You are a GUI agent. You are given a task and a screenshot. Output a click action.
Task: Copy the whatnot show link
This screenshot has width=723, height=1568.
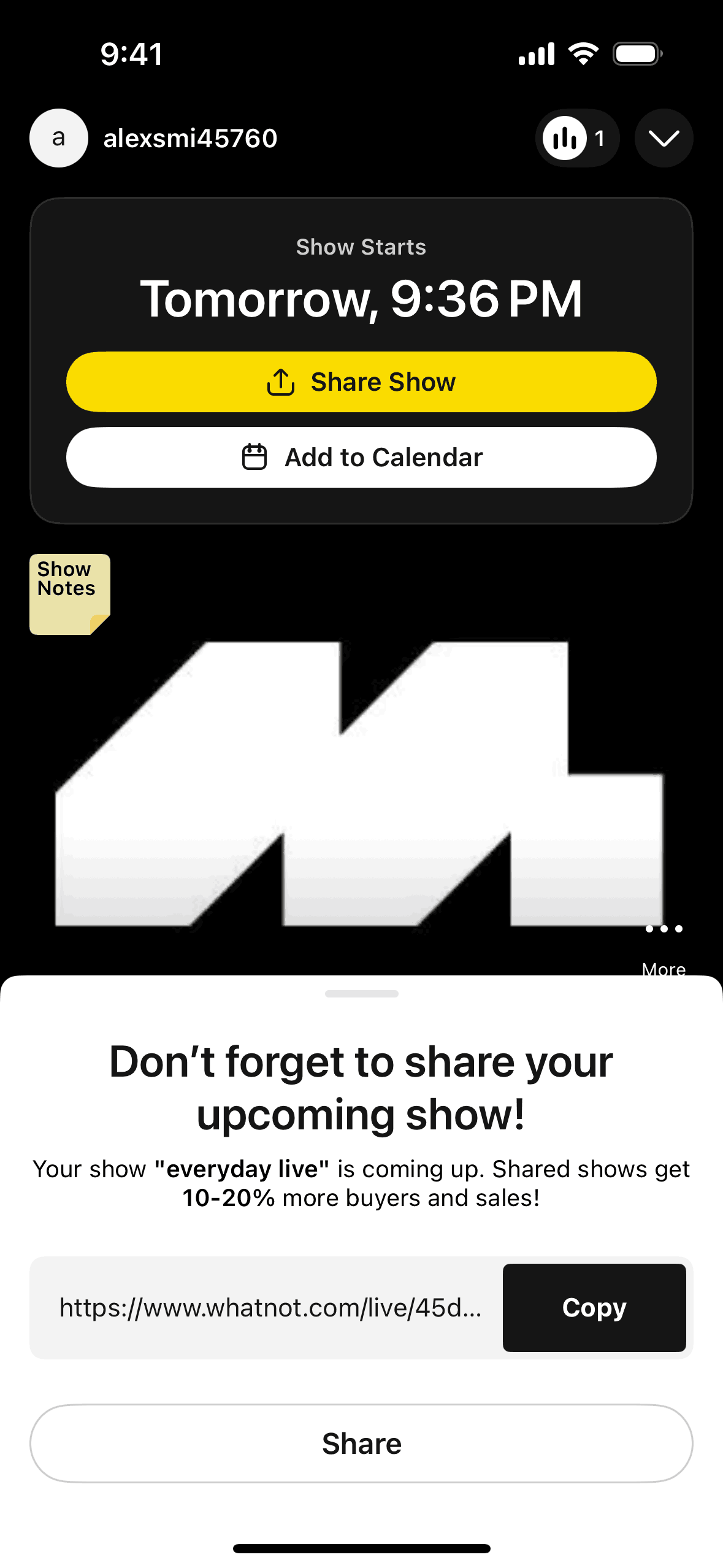pyautogui.click(x=594, y=1307)
